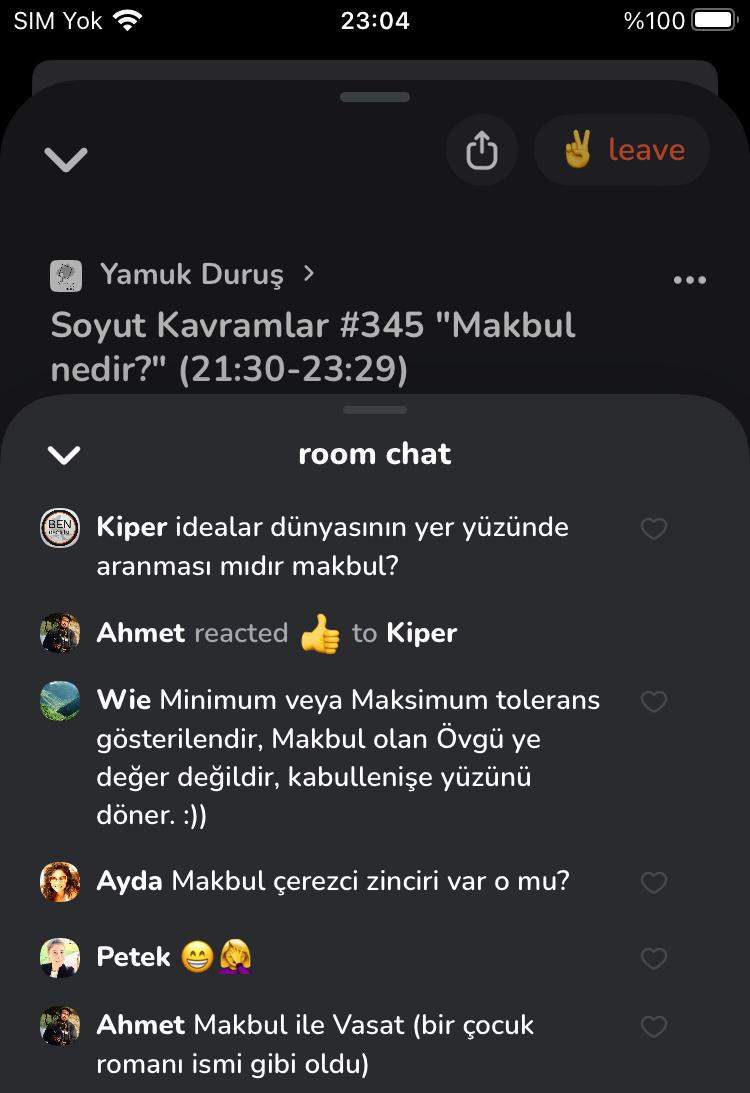
Task: View Kiper's profile from the avatar
Action: pos(60,528)
